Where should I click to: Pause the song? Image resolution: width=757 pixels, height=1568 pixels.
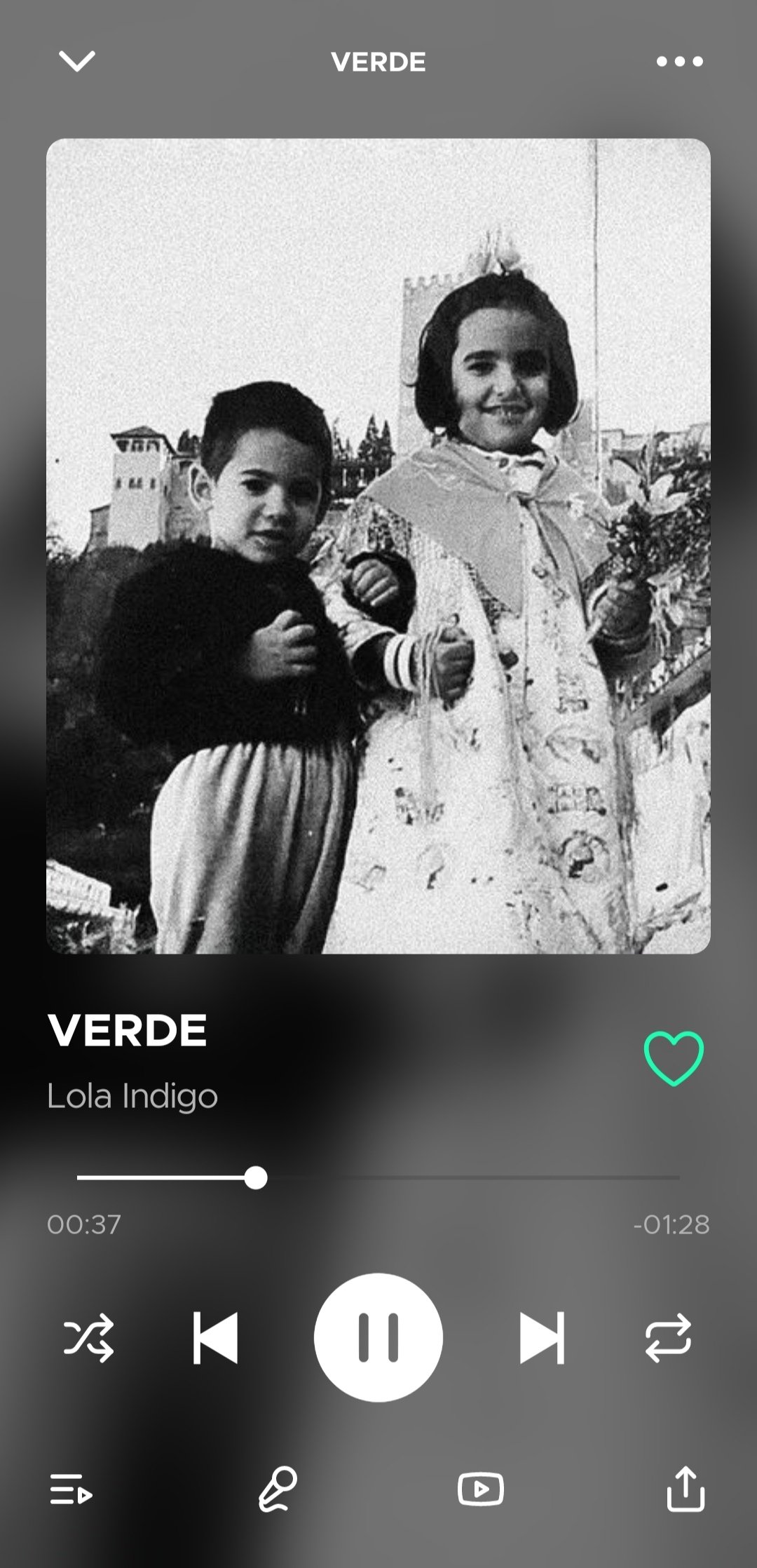(x=378, y=1338)
